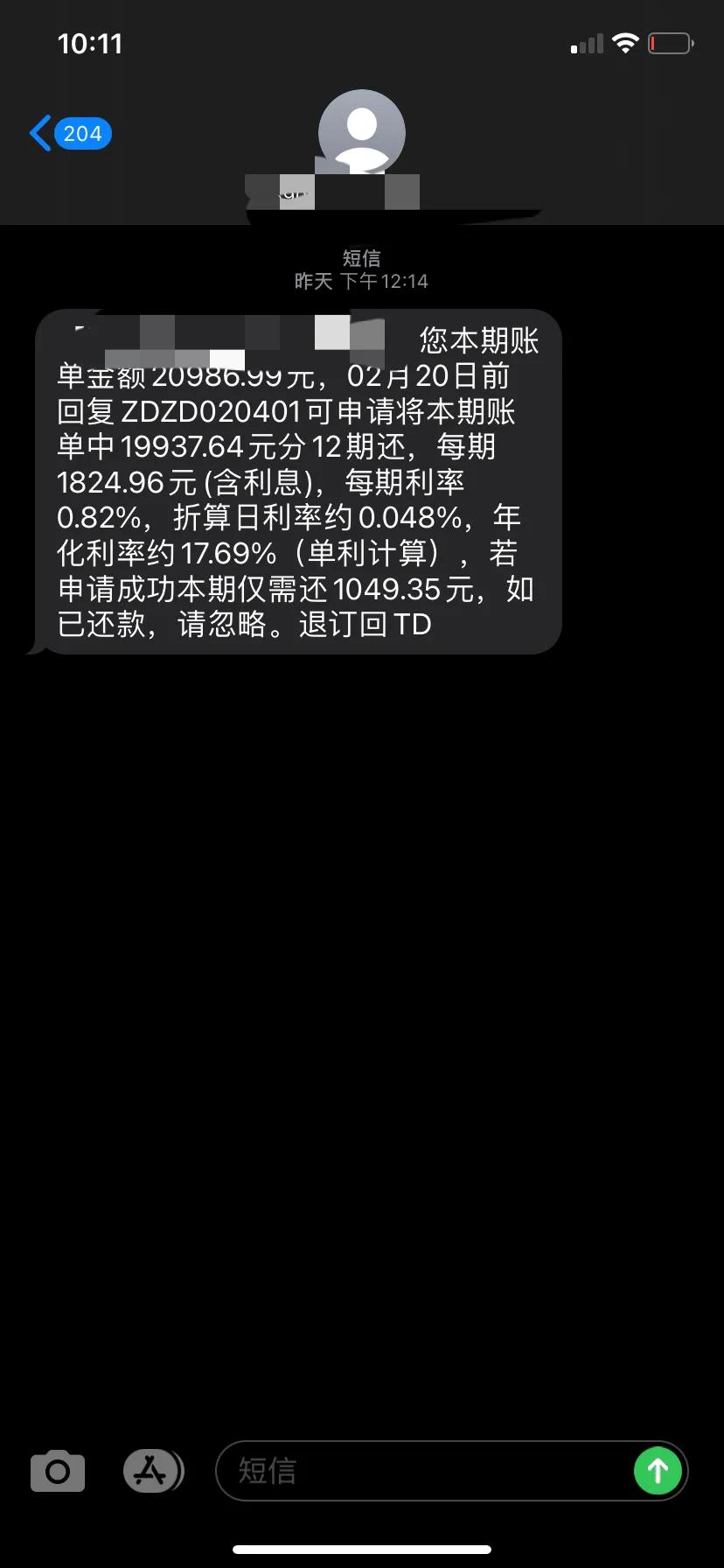Image resolution: width=724 pixels, height=1568 pixels.
Task: Tap the timestamp 昨天 下午12:14
Action: [361, 281]
